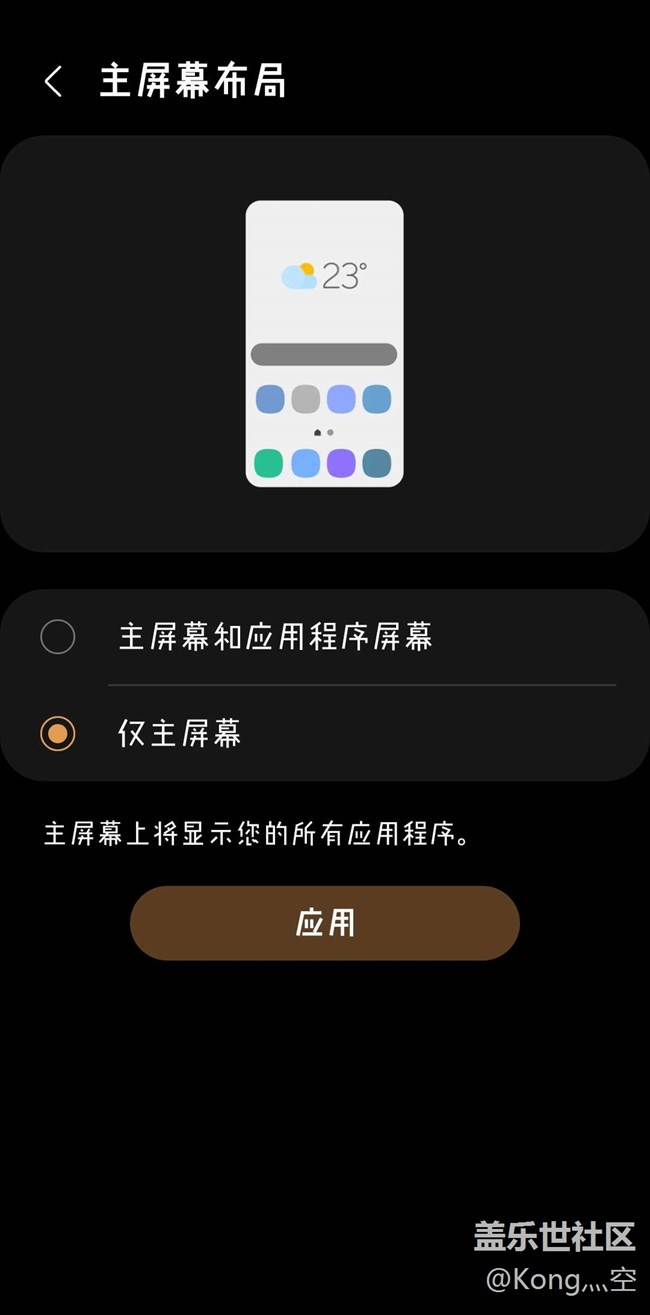Go back from 主屏幕布局 page
The height and width of the screenshot is (1315, 650).
[54, 82]
